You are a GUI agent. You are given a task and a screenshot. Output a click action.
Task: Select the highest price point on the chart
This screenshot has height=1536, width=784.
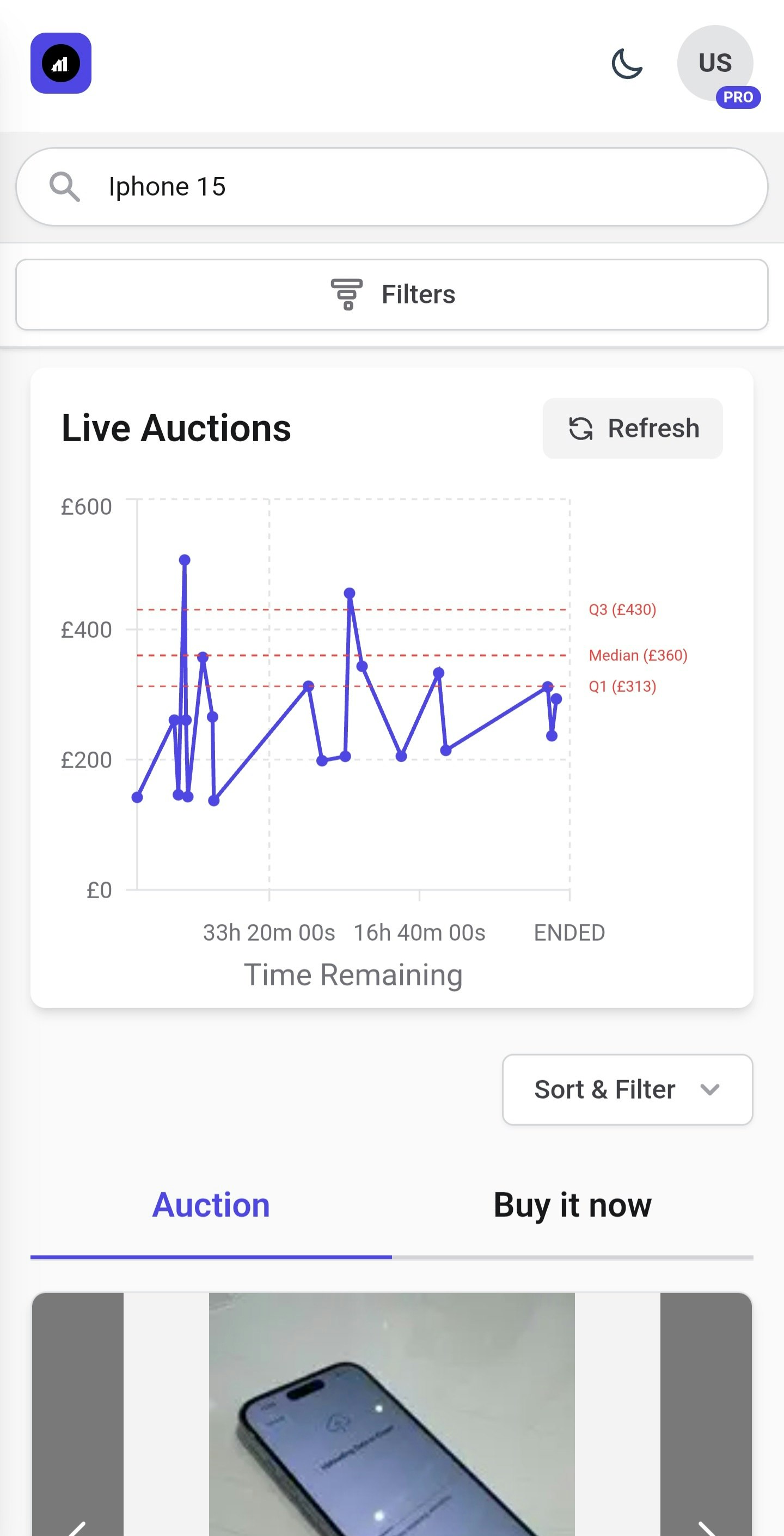coord(184,559)
